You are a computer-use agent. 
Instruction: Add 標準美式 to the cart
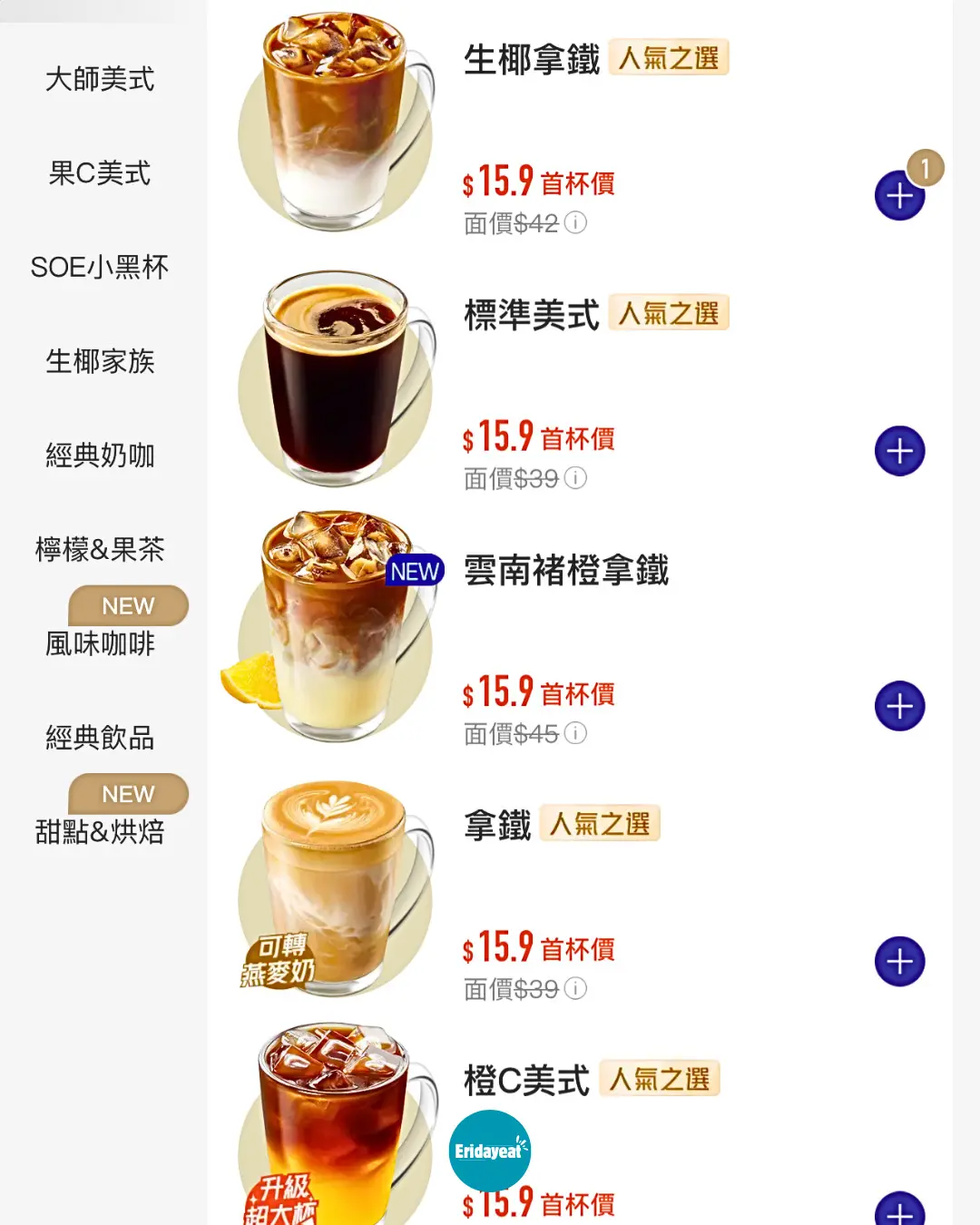899,451
